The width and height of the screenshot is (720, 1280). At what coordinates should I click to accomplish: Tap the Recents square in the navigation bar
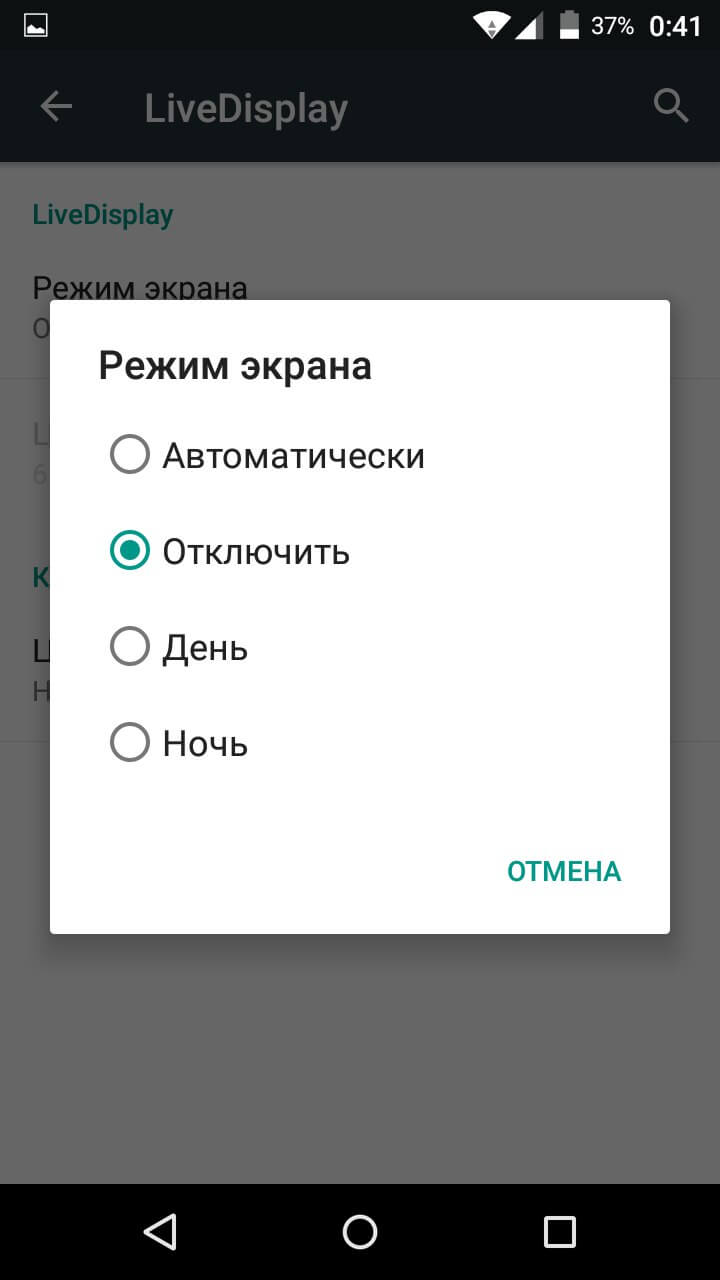pos(559,1231)
